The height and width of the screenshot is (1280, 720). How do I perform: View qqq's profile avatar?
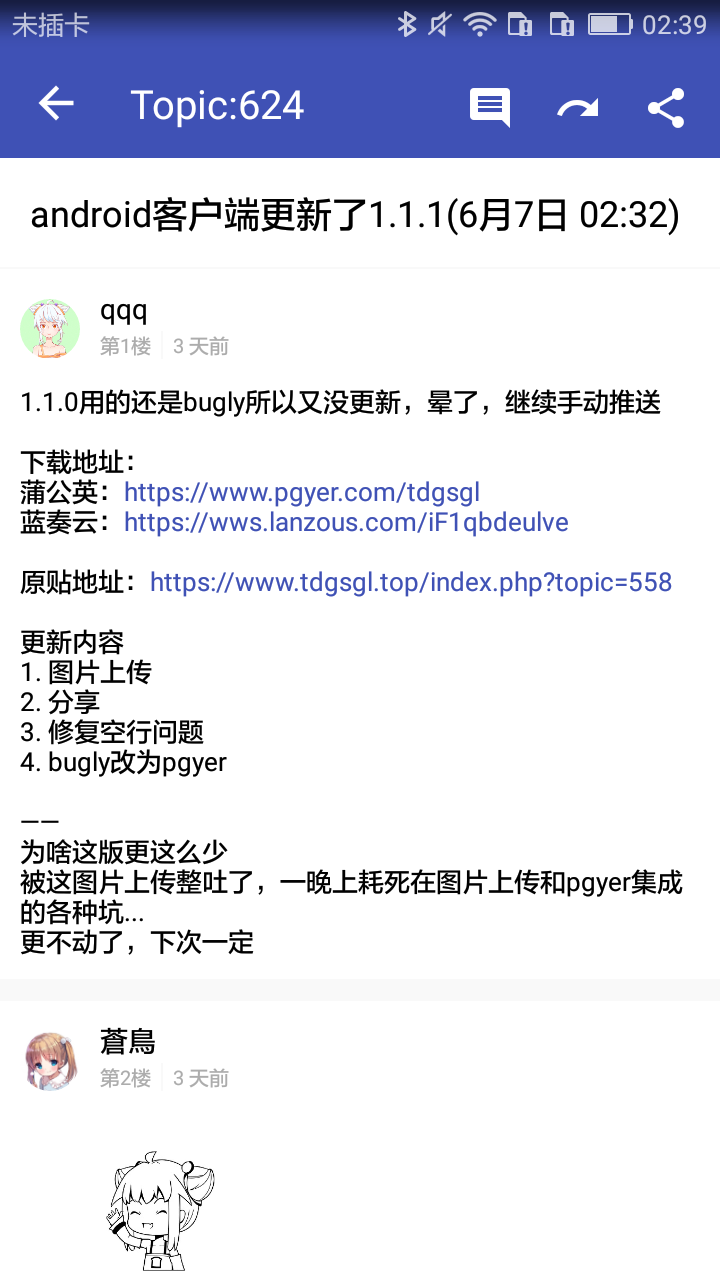pyautogui.click(x=50, y=328)
